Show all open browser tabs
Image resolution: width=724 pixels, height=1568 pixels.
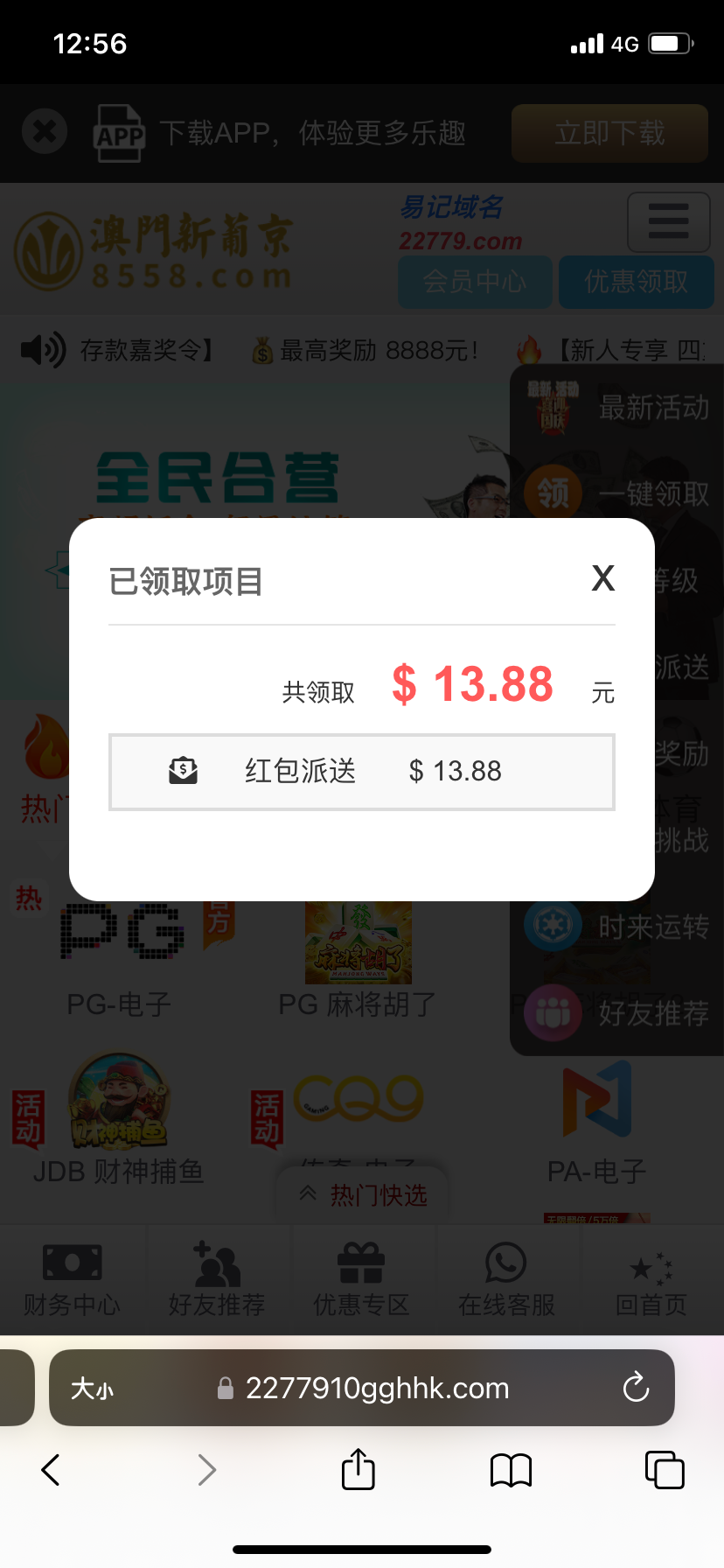click(x=664, y=1469)
